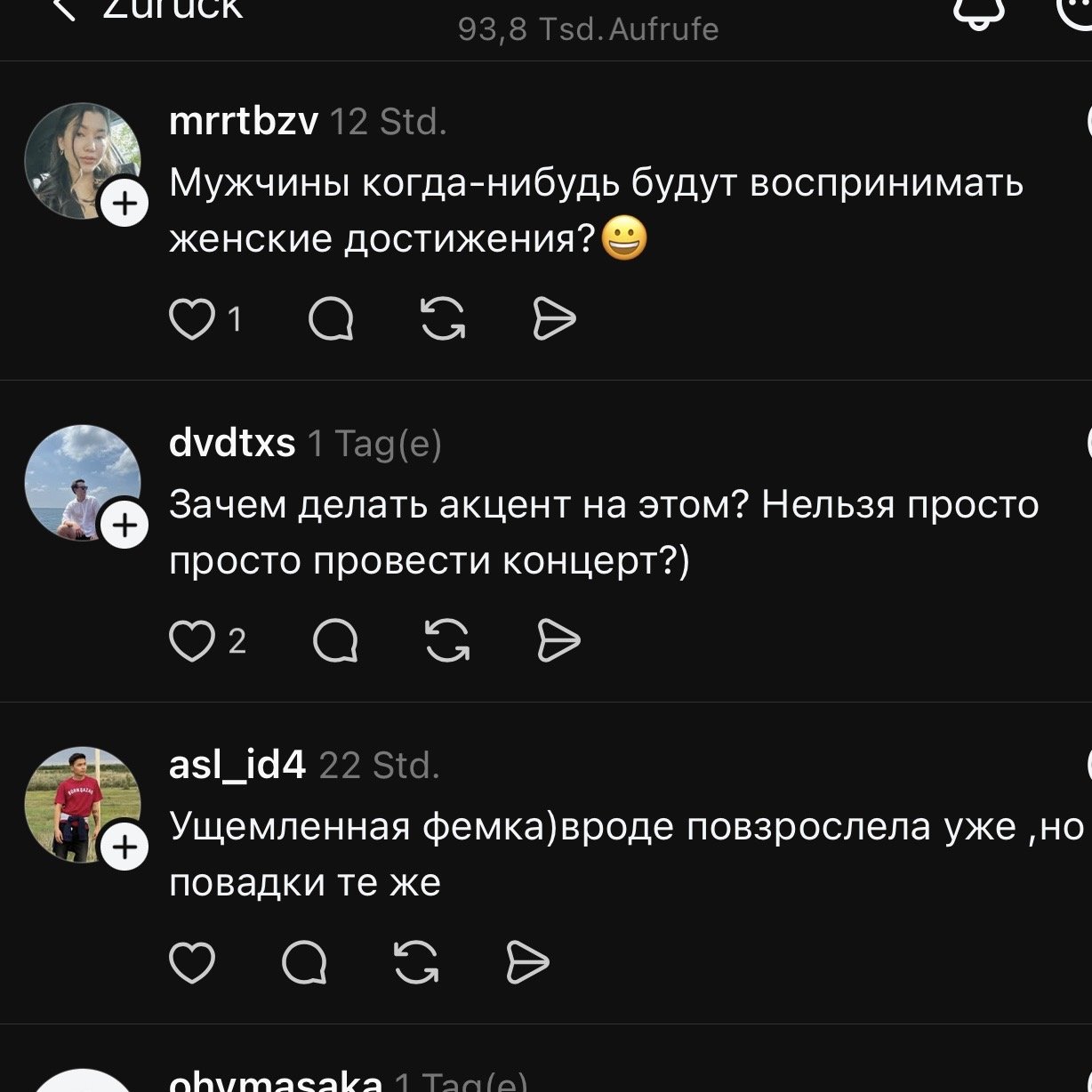Open the dvdtxs username profile

click(x=232, y=443)
